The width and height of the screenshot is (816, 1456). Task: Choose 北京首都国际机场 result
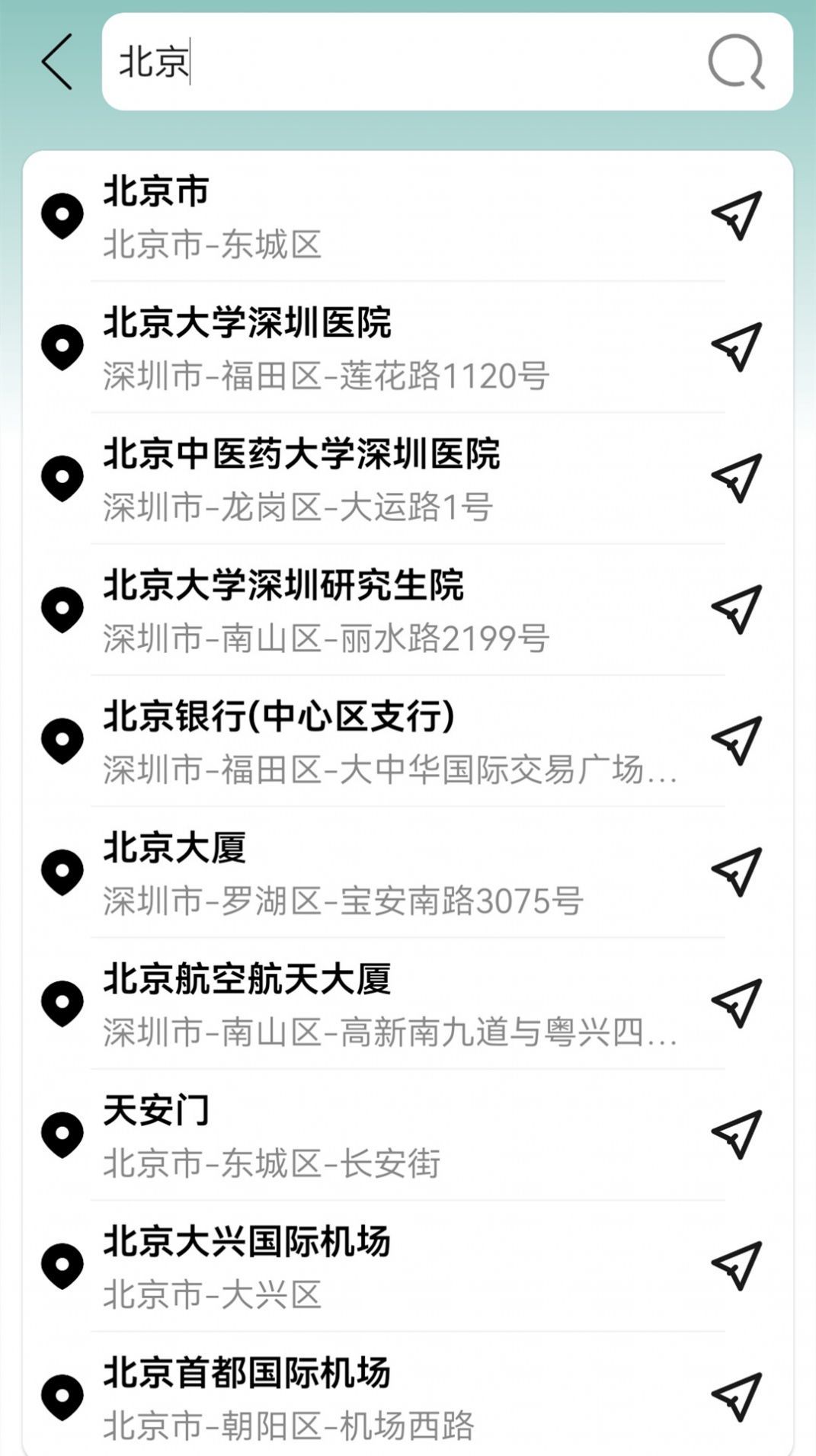click(381, 1397)
